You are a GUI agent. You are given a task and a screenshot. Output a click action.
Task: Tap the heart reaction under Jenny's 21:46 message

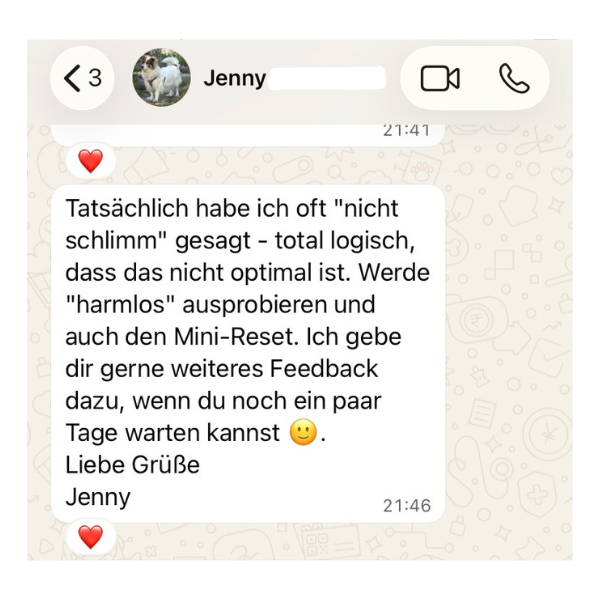pyautogui.click(x=91, y=537)
